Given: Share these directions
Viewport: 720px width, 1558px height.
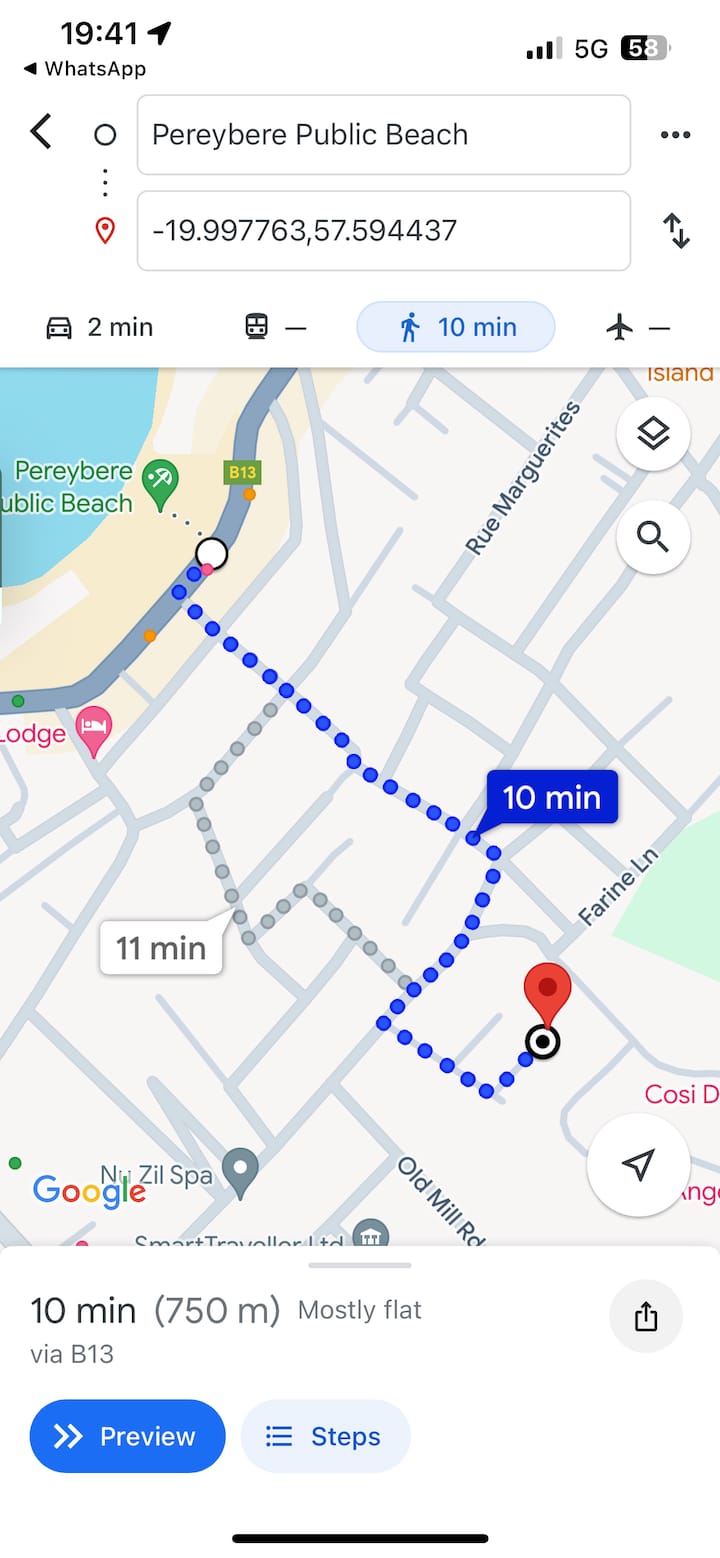Looking at the screenshot, I should [646, 1317].
